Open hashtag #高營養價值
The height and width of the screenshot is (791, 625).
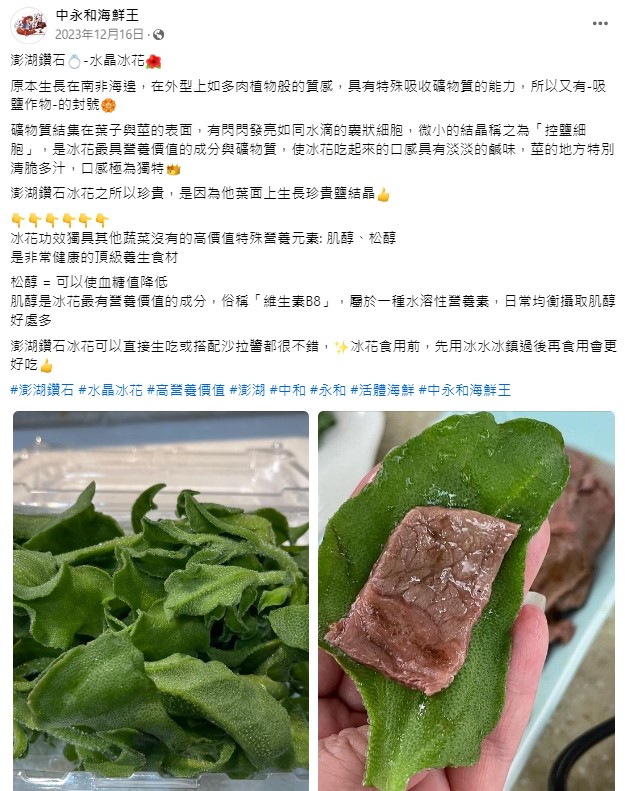[185, 390]
